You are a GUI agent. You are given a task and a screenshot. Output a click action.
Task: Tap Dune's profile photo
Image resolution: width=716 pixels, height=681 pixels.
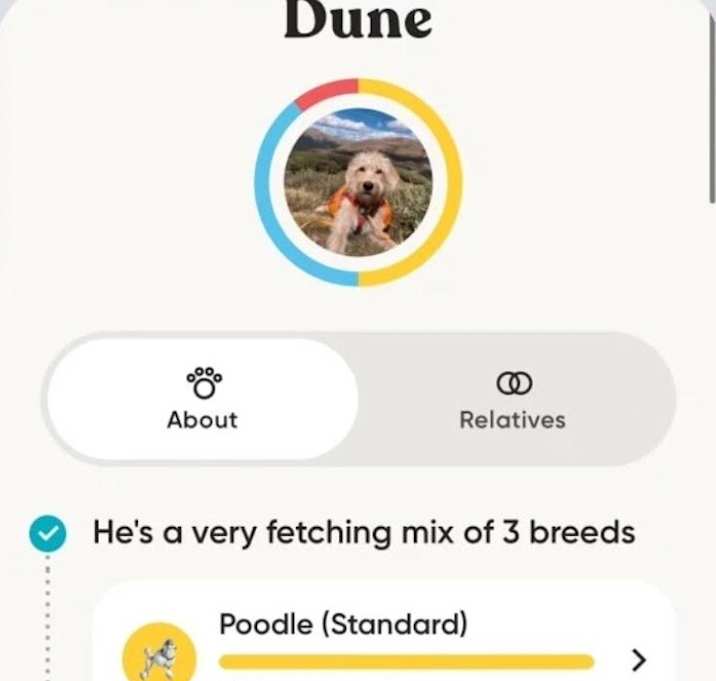click(x=358, y=181)
